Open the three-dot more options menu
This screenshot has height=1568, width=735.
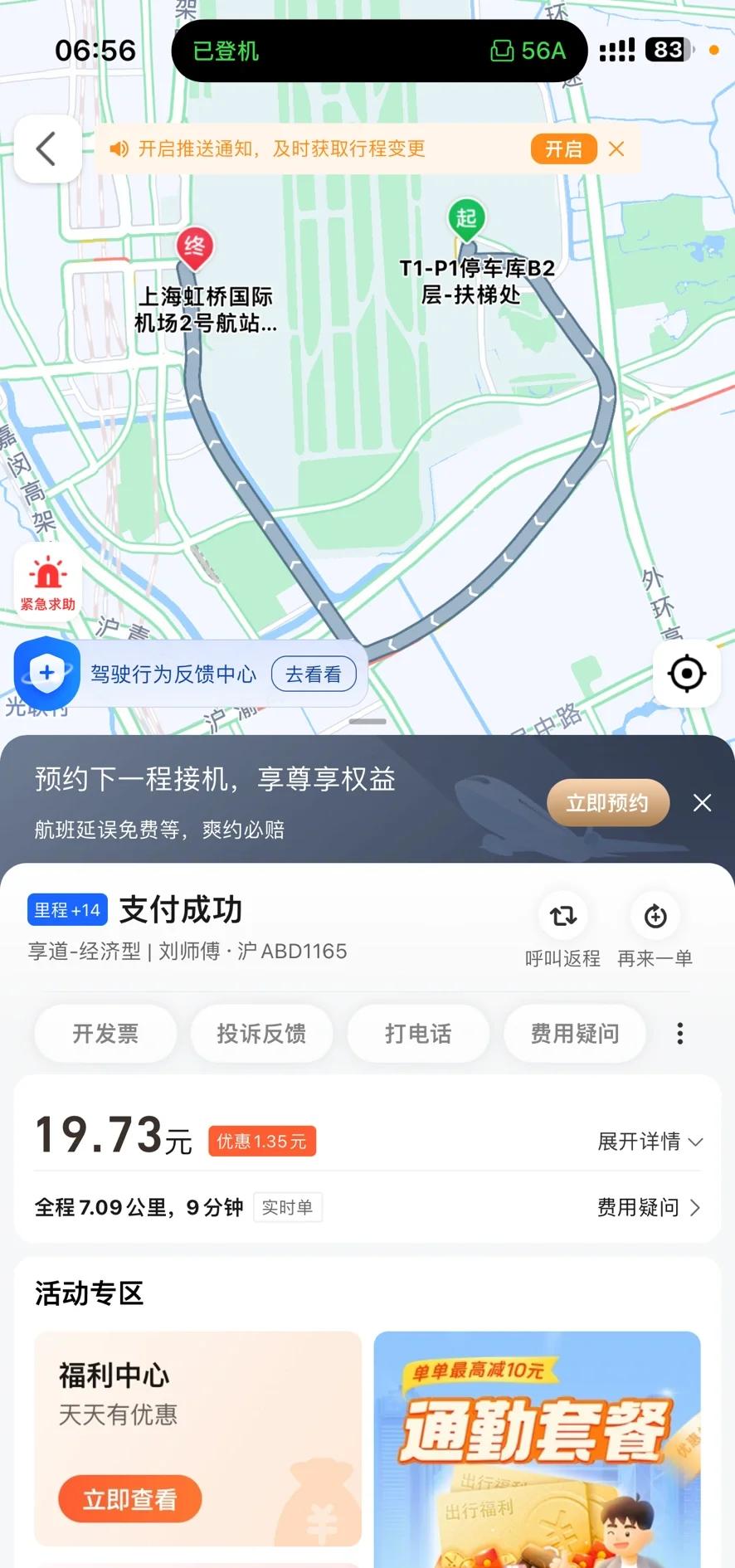click(x=680, y=1034)
